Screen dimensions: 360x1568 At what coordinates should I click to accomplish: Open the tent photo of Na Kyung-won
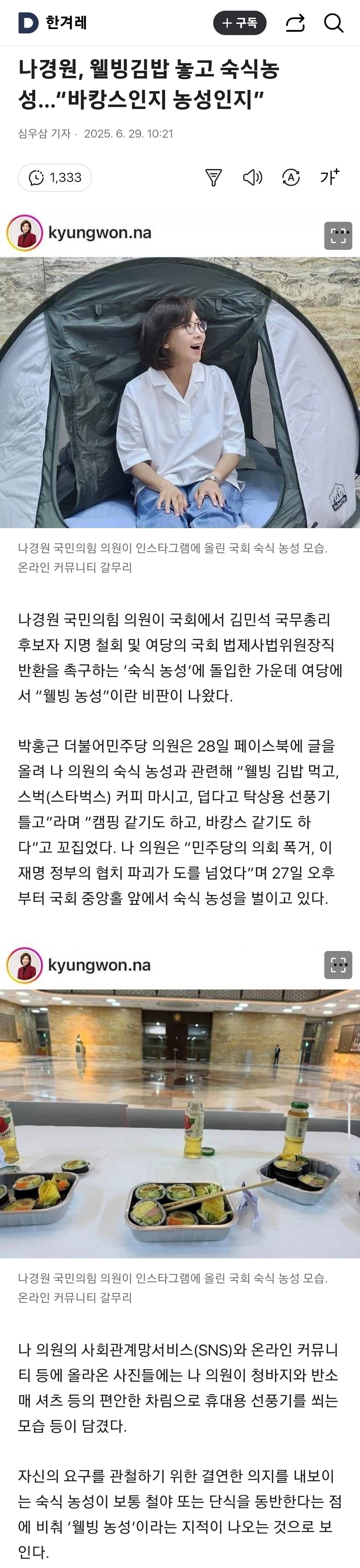point(180,393)
